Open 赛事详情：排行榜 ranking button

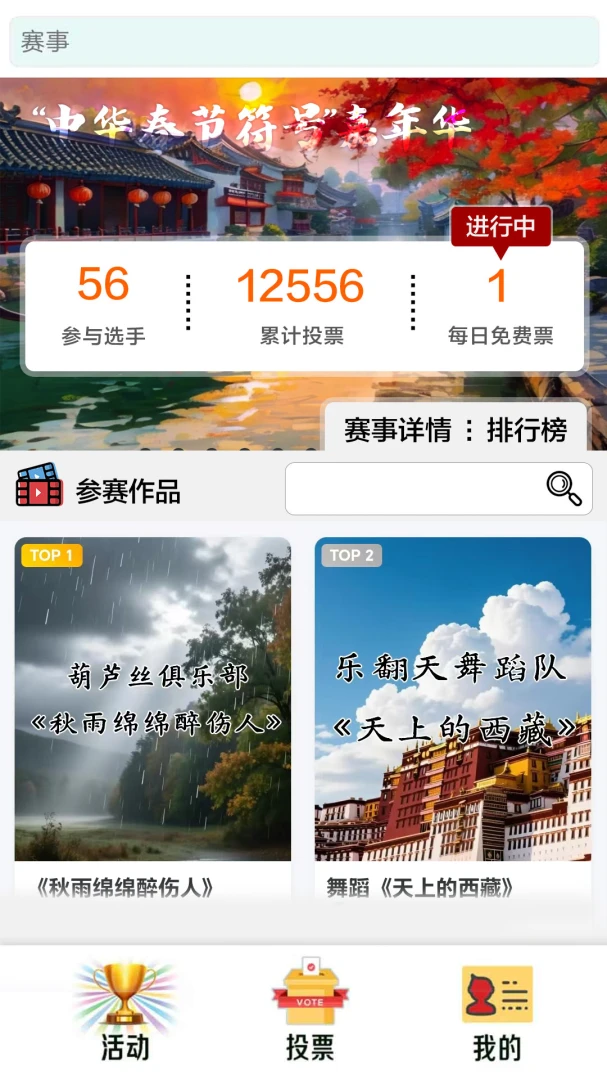point(455,427)
